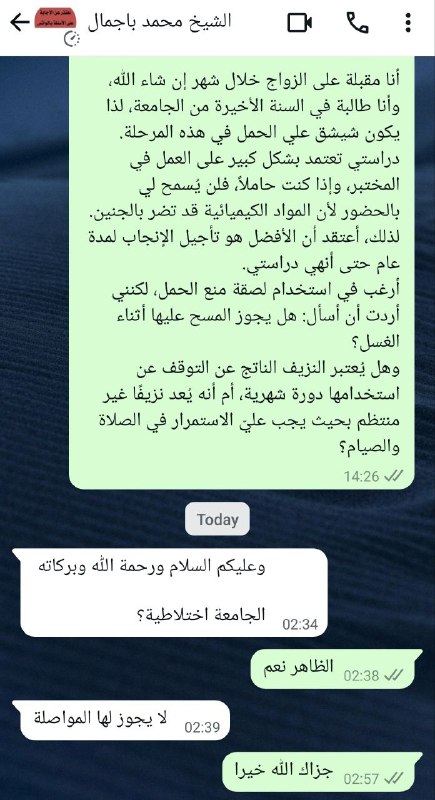Start a video call with الشيخ محمد باجمال

(x=299, y=23)
